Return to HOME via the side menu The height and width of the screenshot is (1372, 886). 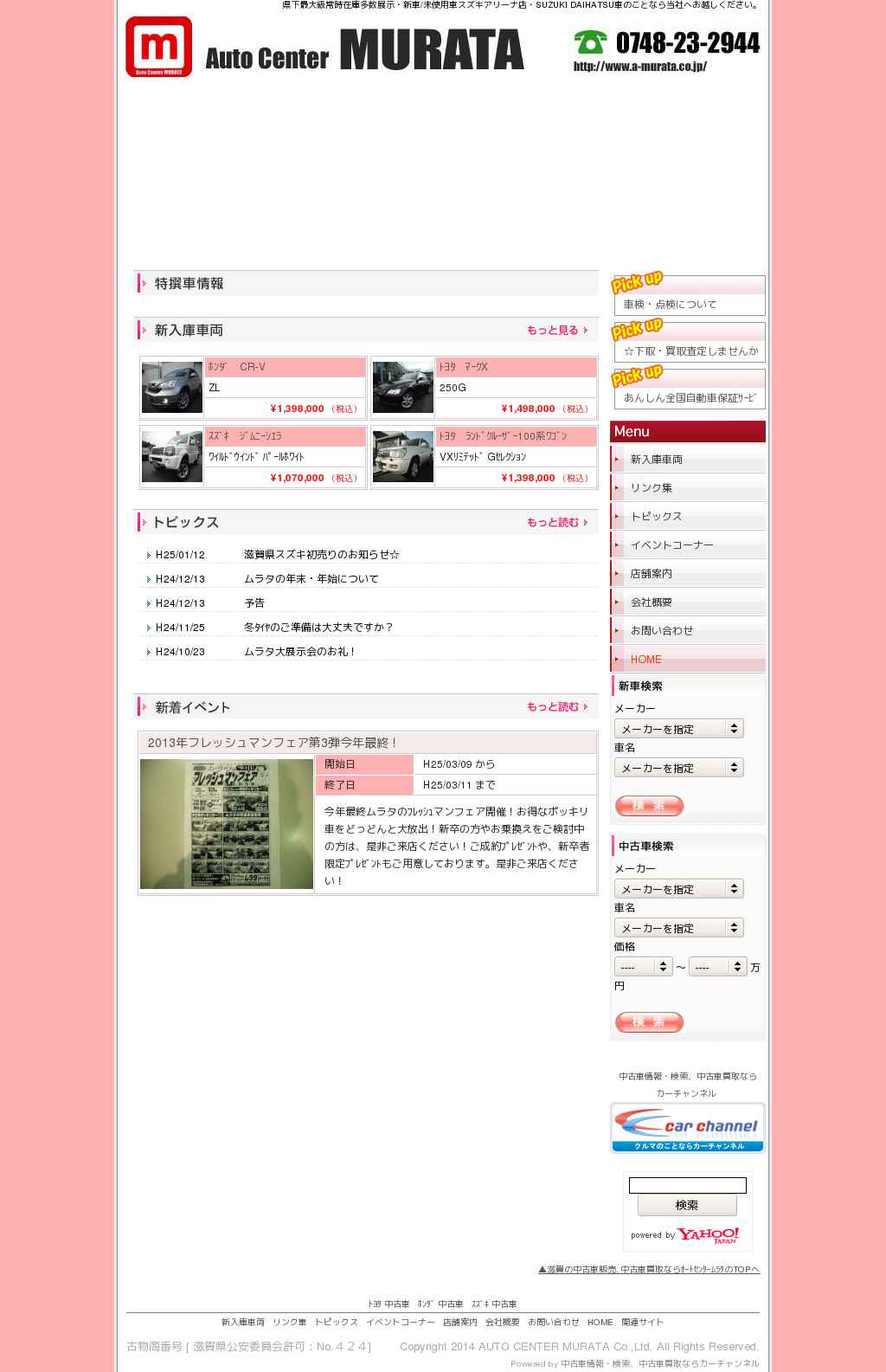645,660
